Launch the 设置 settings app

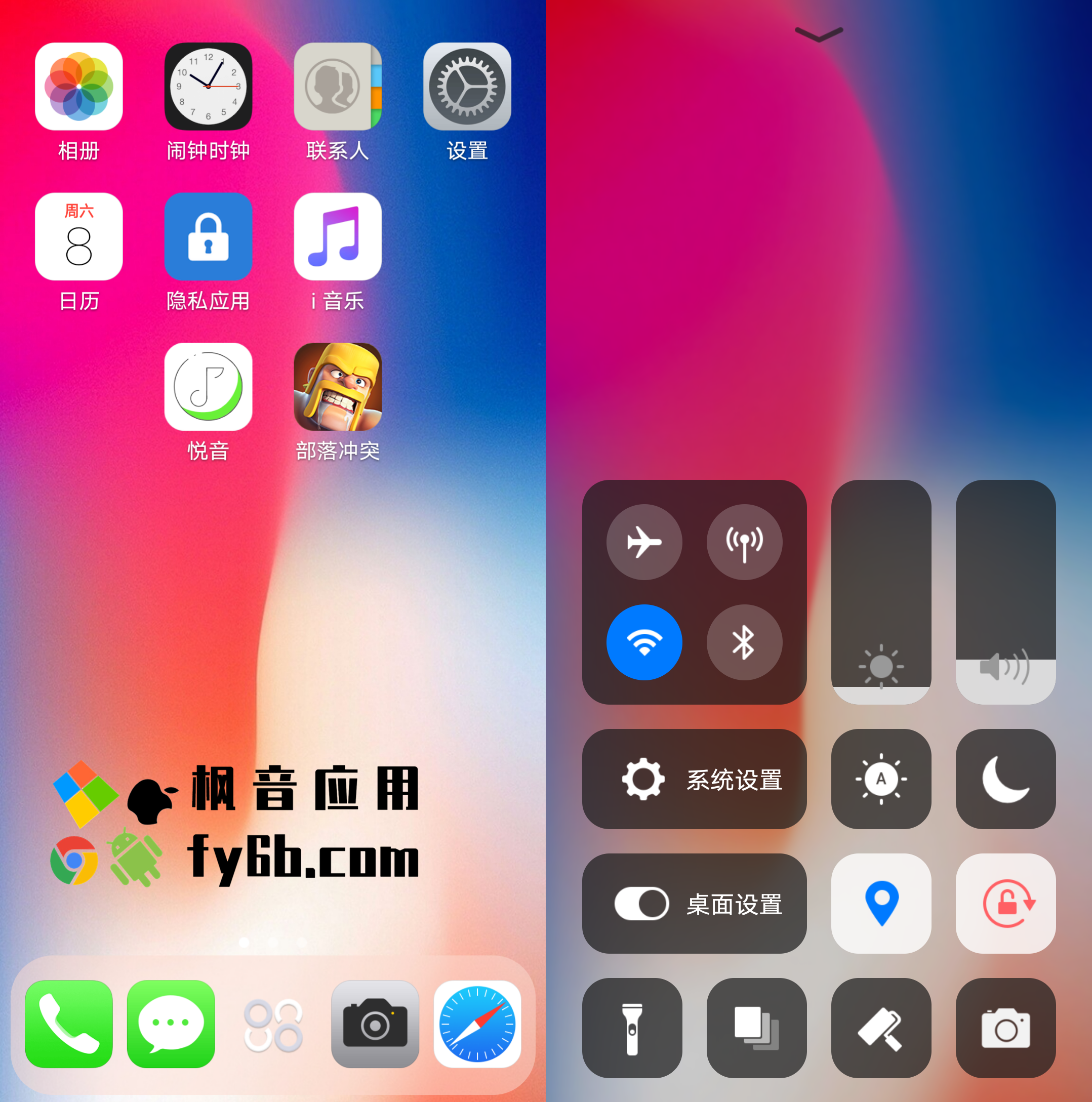pos(467,87)
